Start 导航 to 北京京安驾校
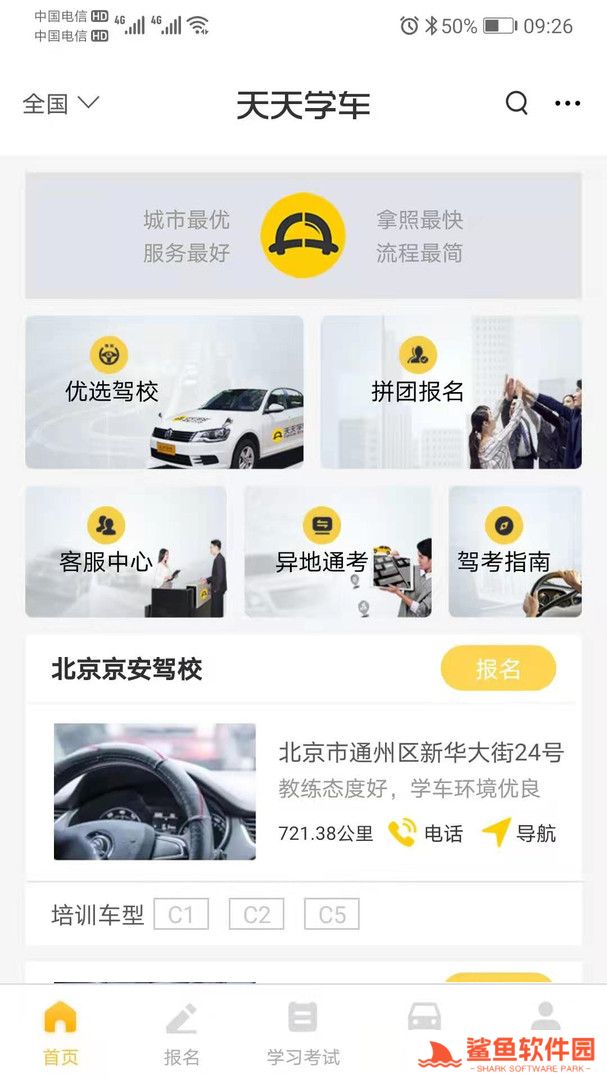Image resolution: width=607 pixels, height=1080 pixels. [518, 833]
